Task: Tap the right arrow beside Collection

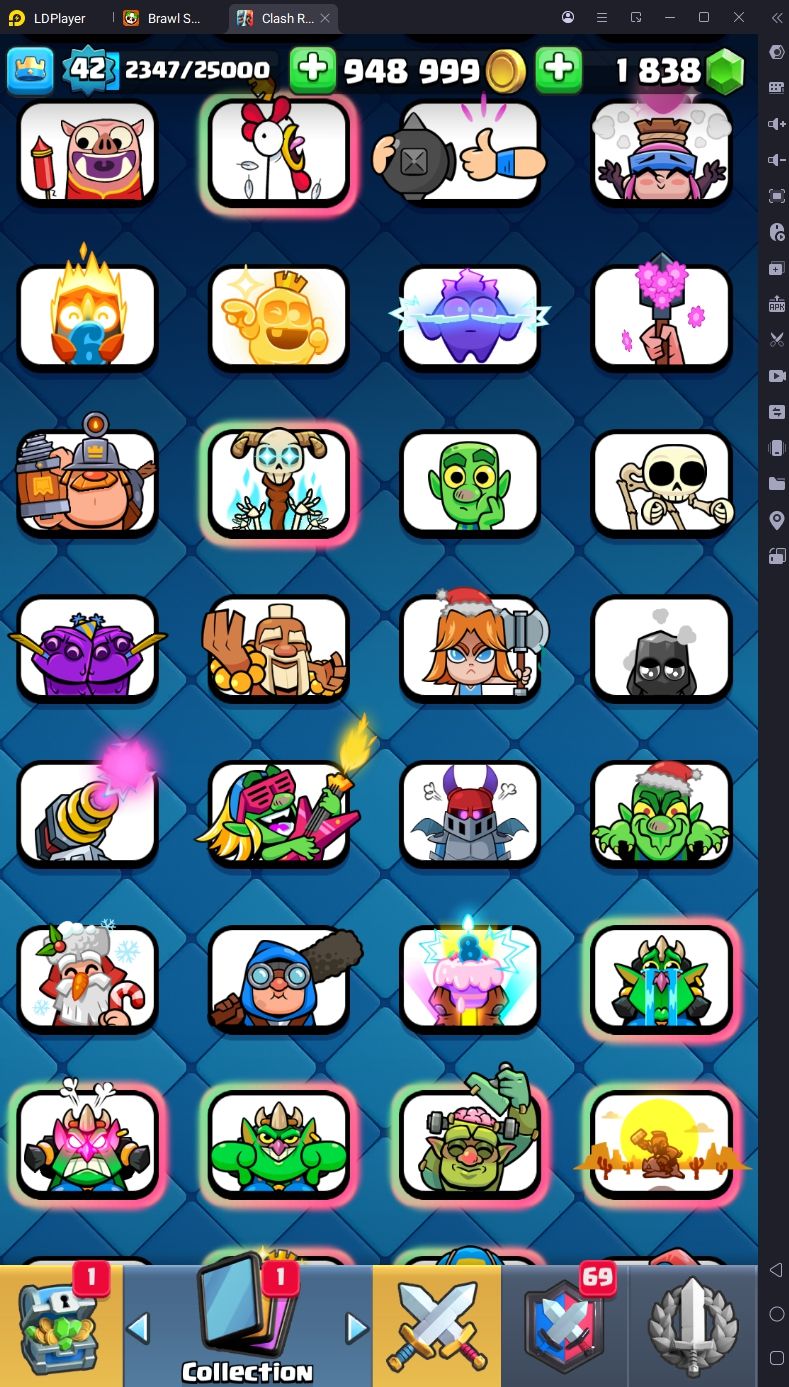Action: click(356, 1328)
